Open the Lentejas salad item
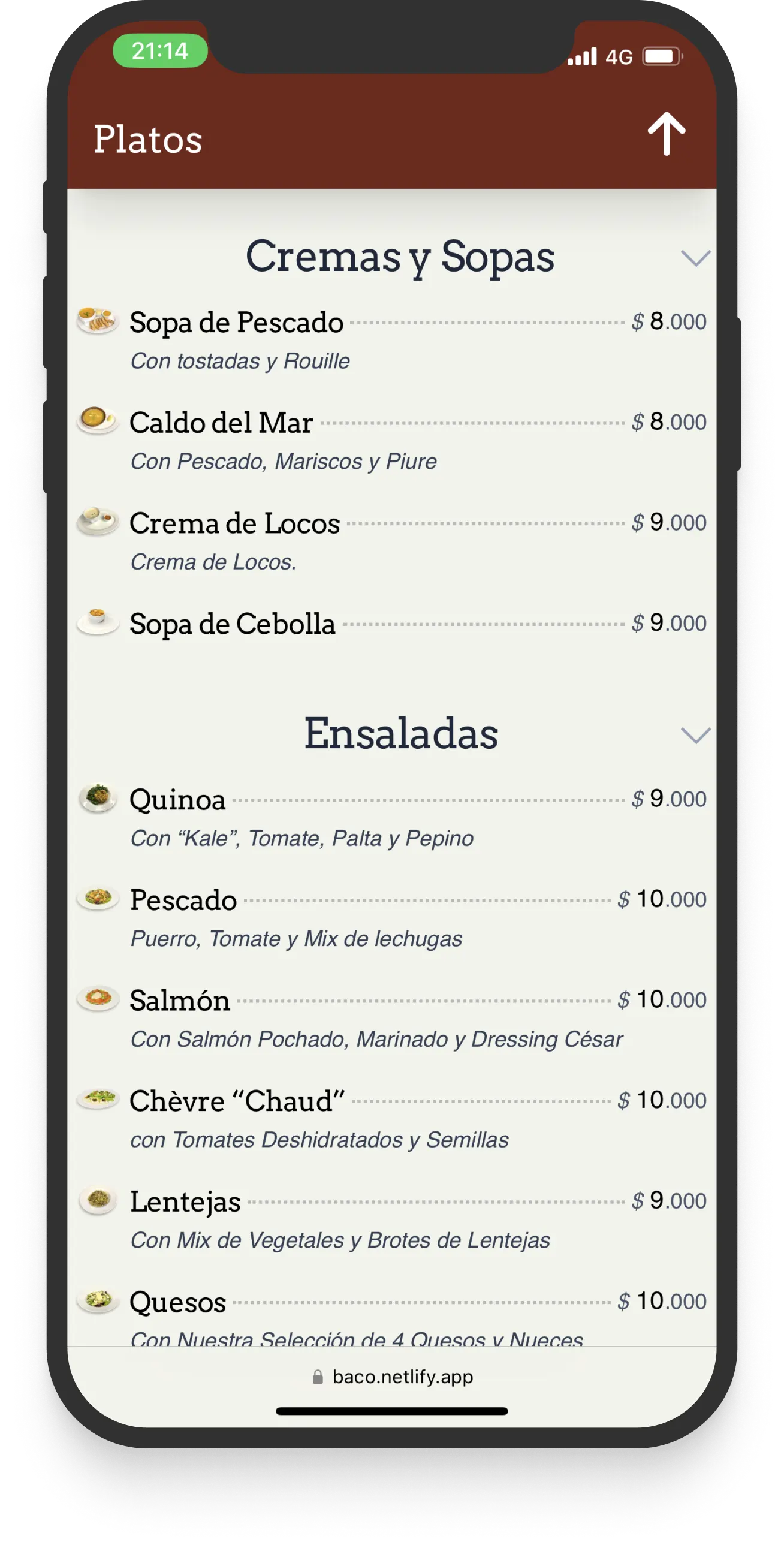The image size is (784, 1545). (185, 1201)
